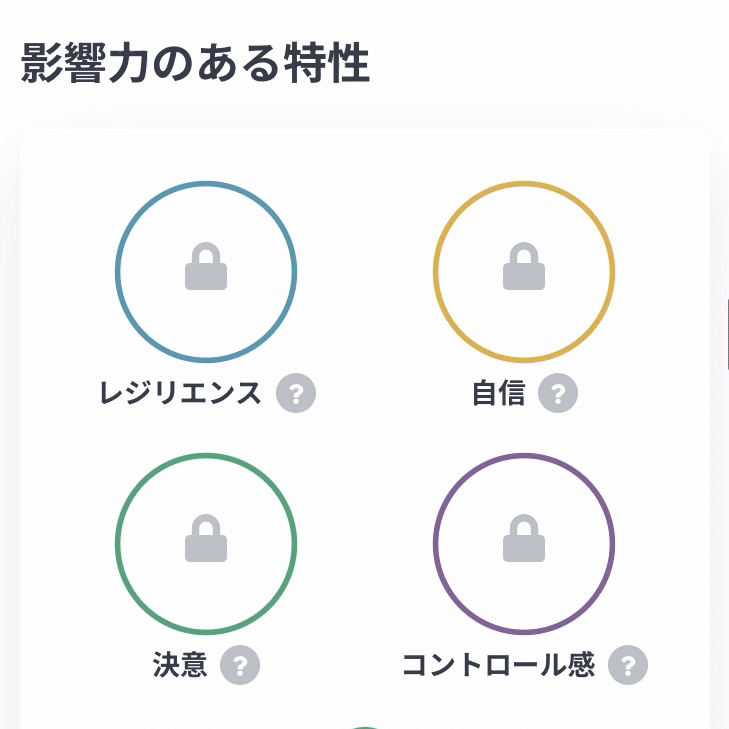Image resolution: width=729 pixels, height=729 pixels.
Task: Tap the locked 自信 trait circle
Action: pos(524,271)
